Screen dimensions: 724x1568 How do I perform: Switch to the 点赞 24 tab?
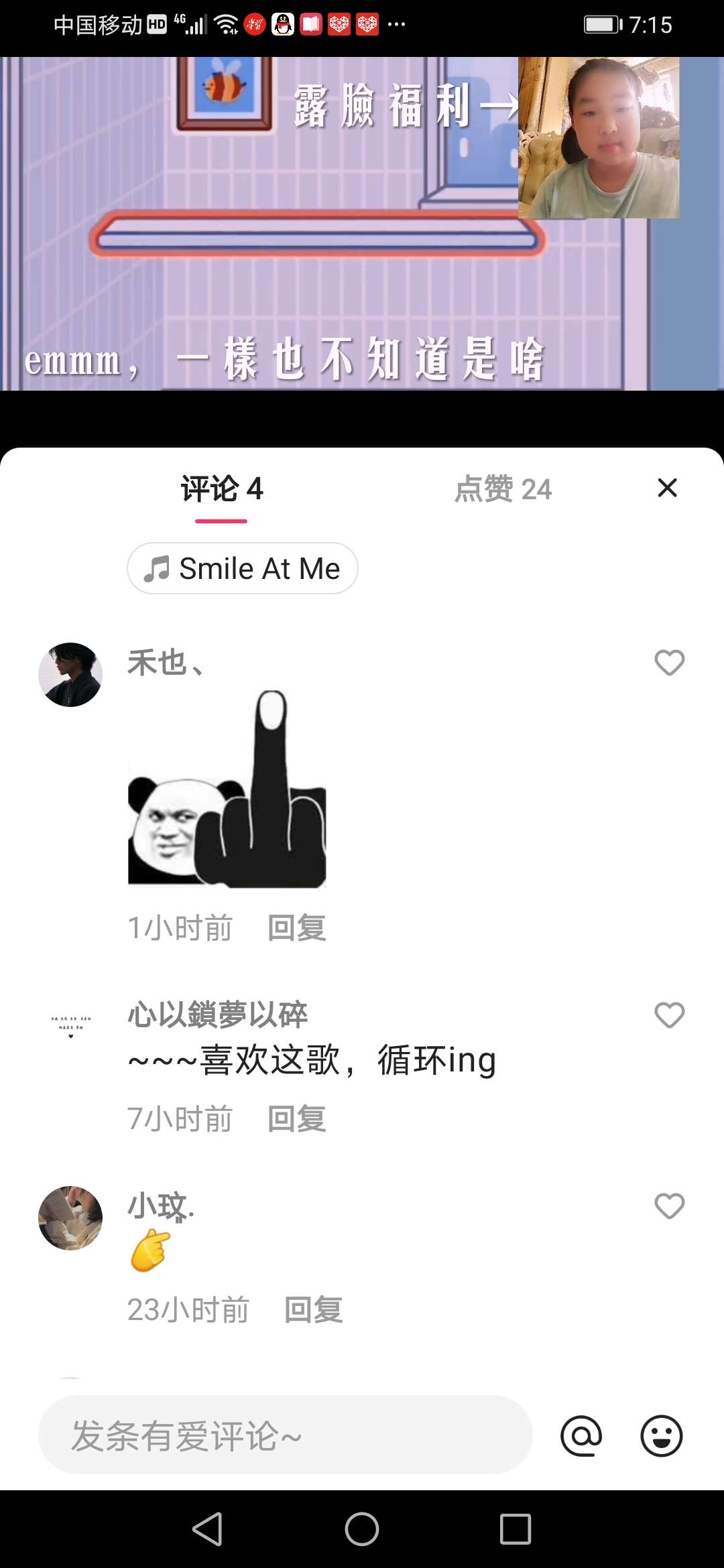(503, 489)
